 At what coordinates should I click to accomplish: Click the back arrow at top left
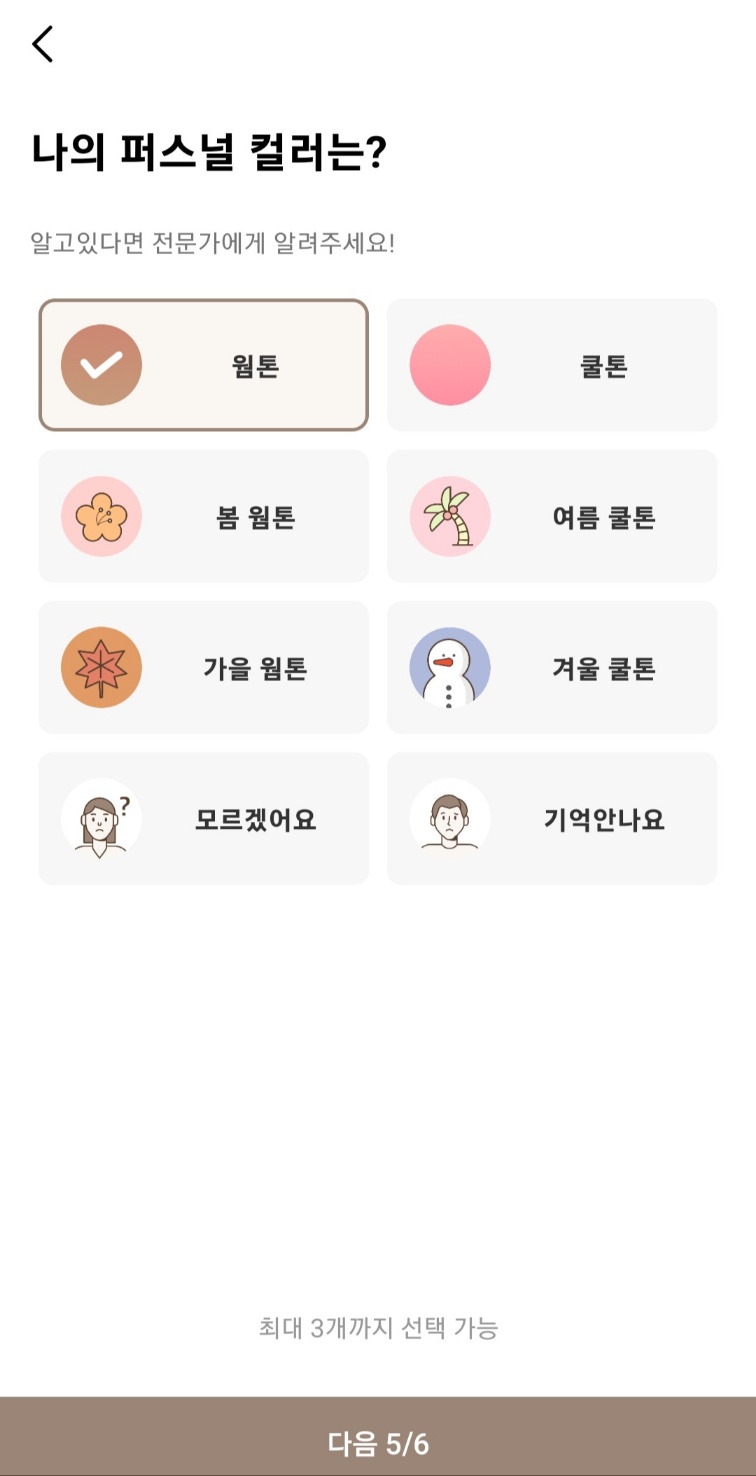[x=42, y=44]
